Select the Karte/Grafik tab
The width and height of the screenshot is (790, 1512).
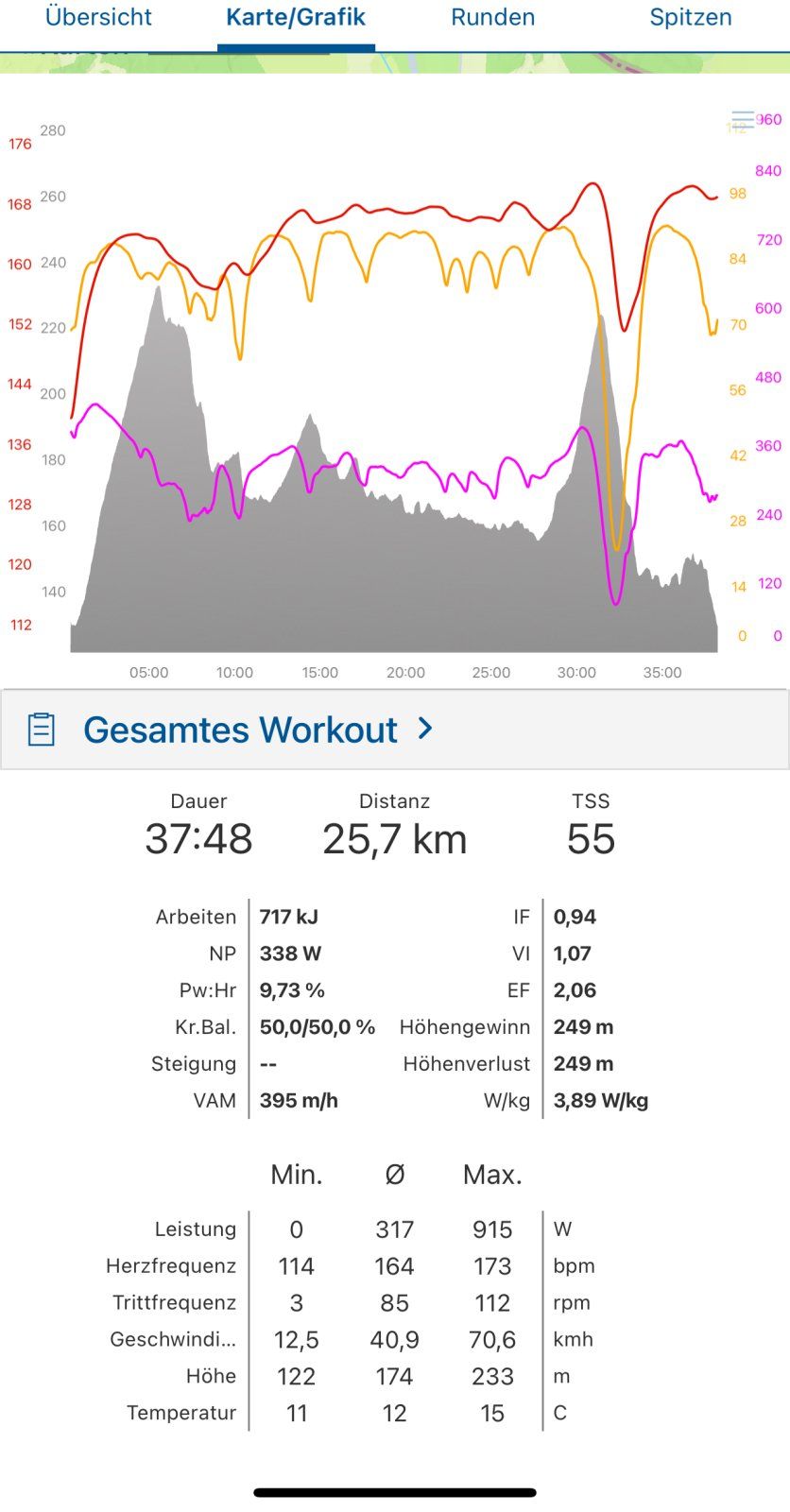[x=296, y=17]
